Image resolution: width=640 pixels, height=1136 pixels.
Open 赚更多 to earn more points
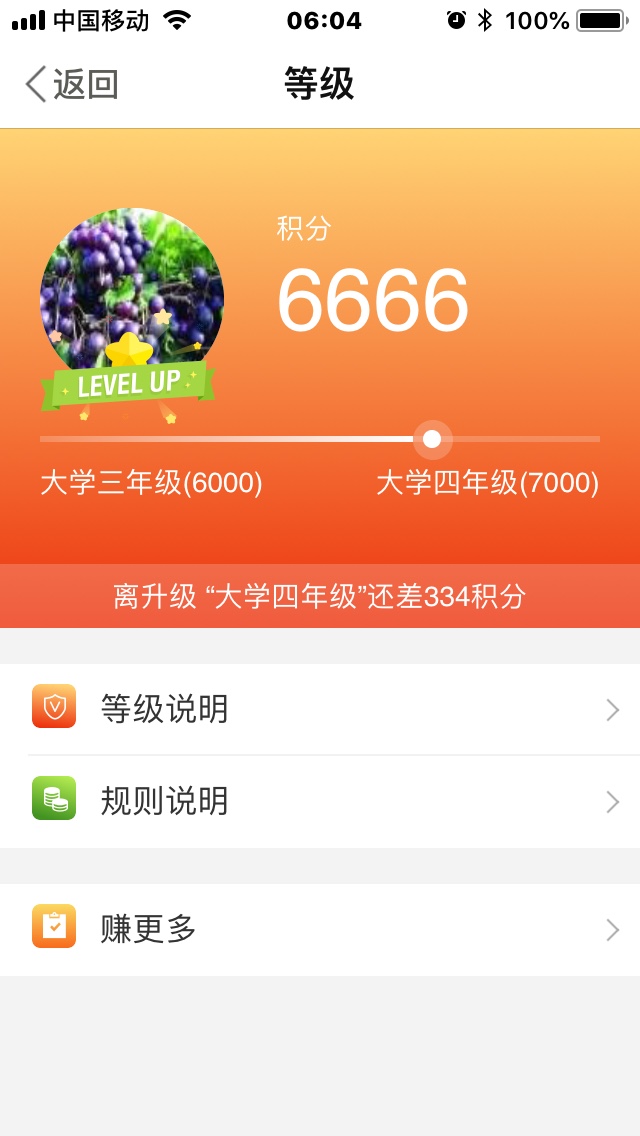coord(320,930)
